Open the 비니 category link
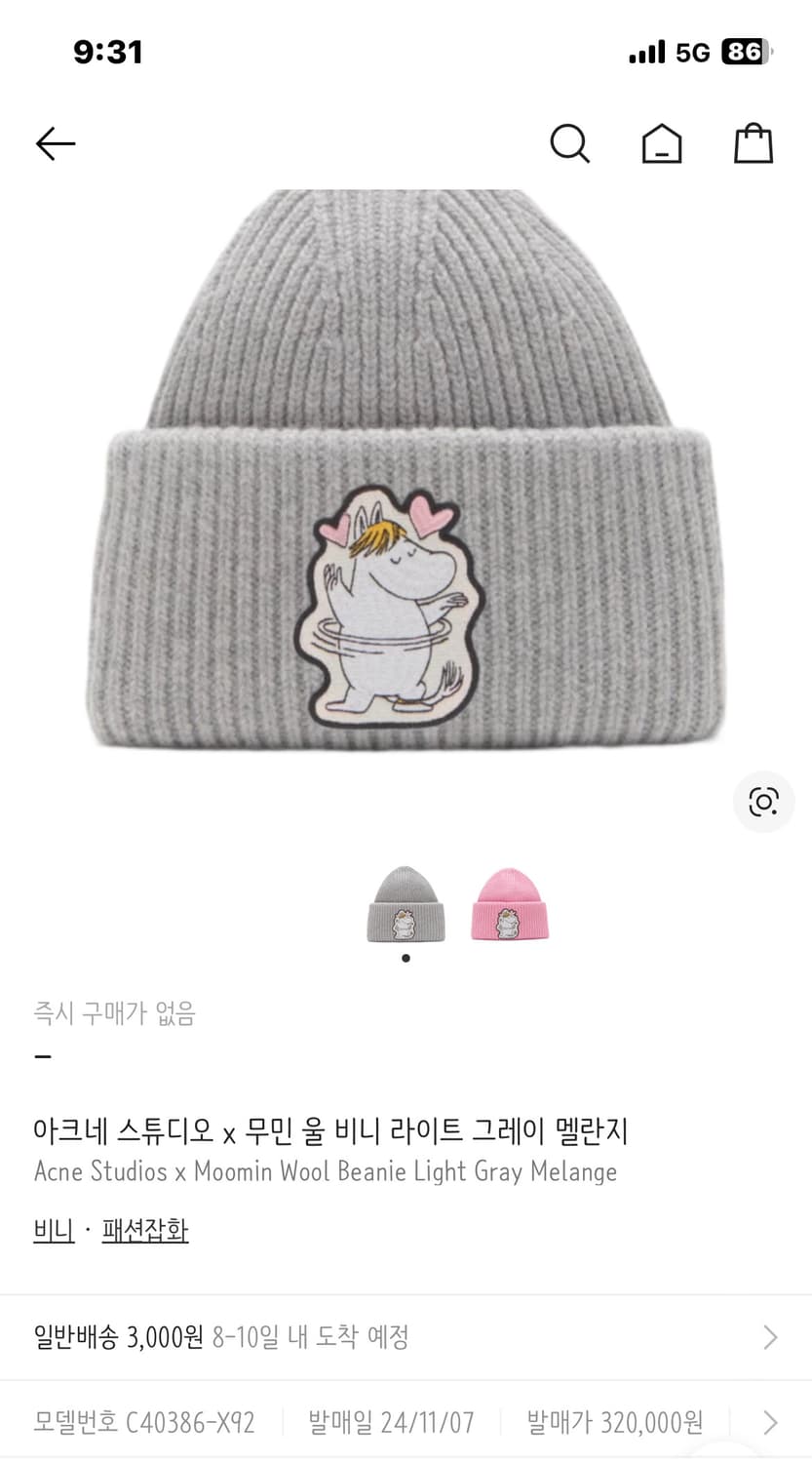 click(x=54, y=1230)
